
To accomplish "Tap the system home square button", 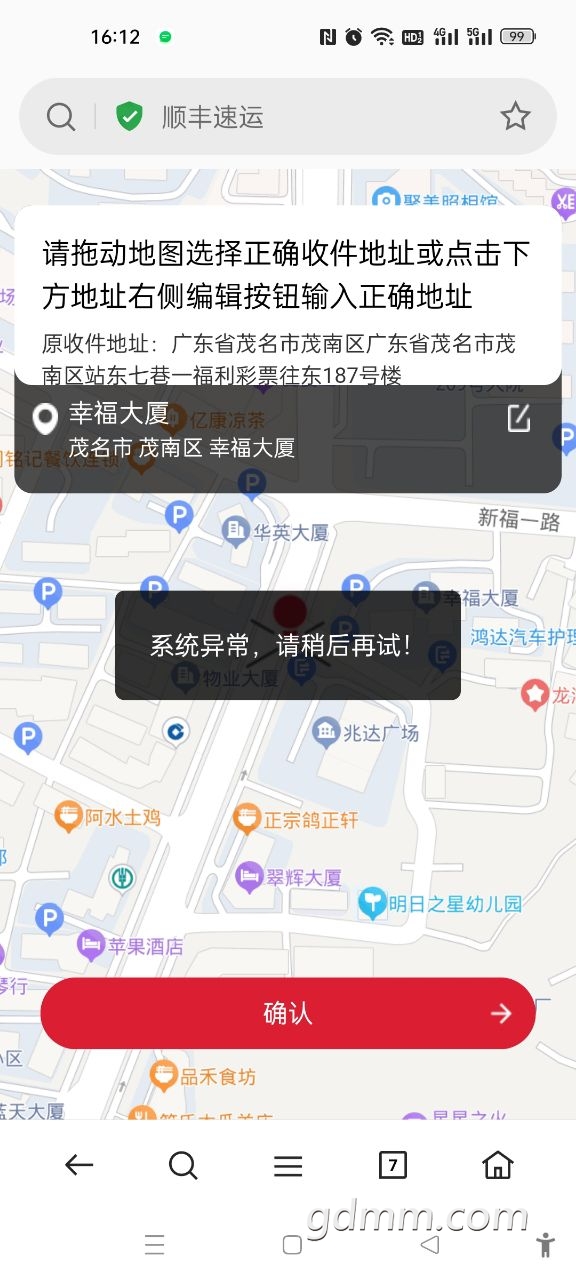I will [292, 1244].
